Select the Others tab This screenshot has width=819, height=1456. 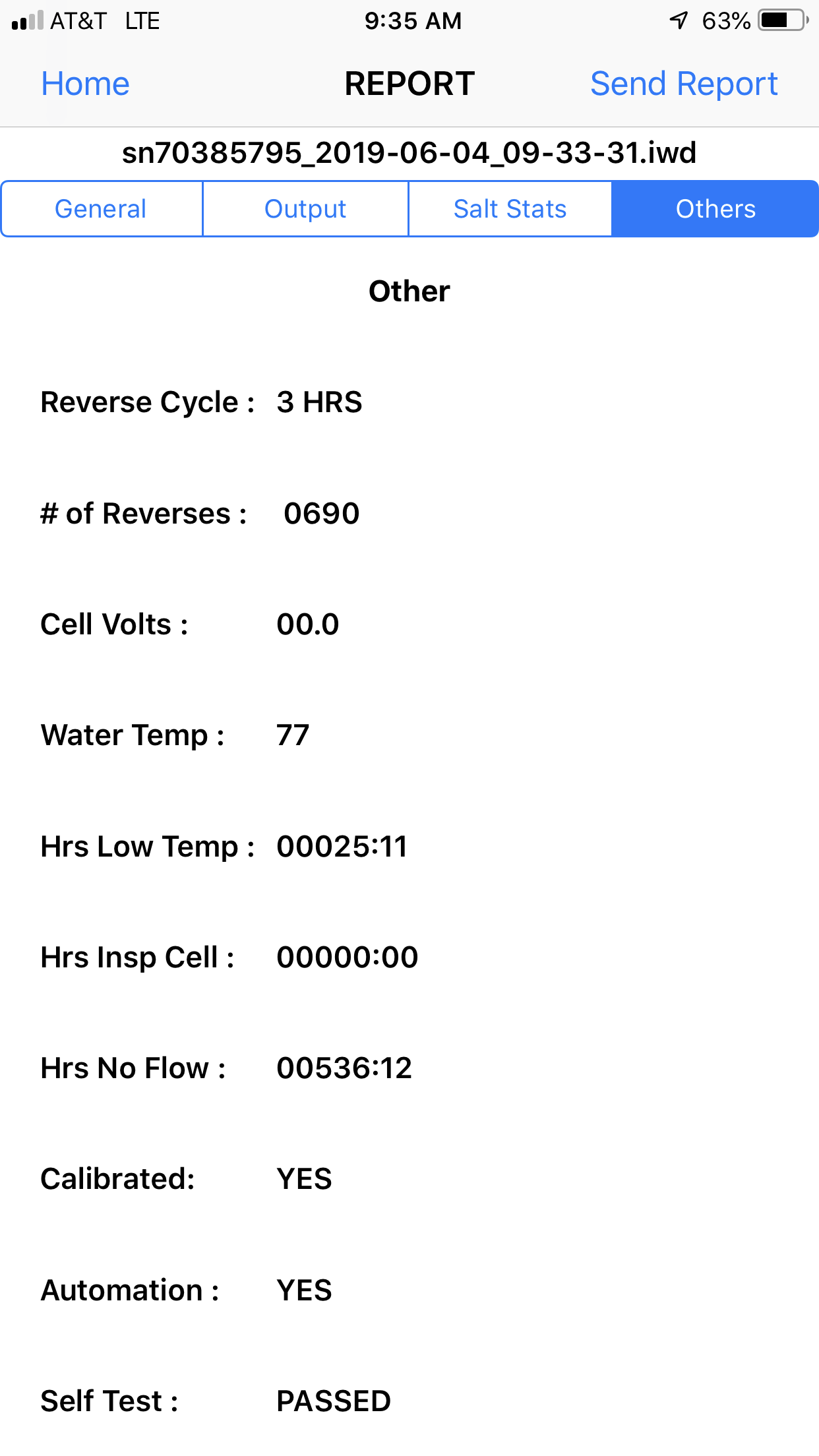pyautogui.click(x=715, y=209)
